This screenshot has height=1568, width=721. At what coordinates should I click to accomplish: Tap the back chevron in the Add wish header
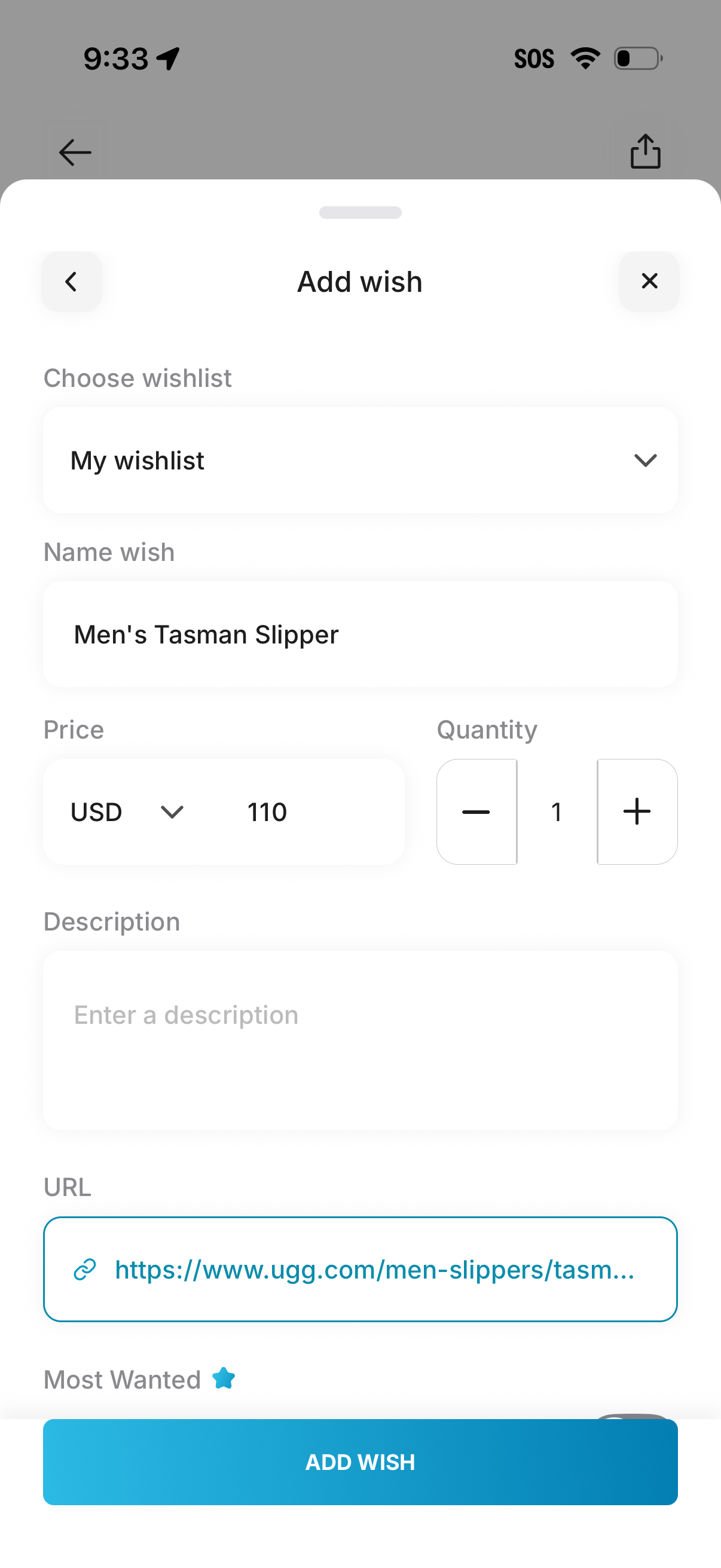71,281
